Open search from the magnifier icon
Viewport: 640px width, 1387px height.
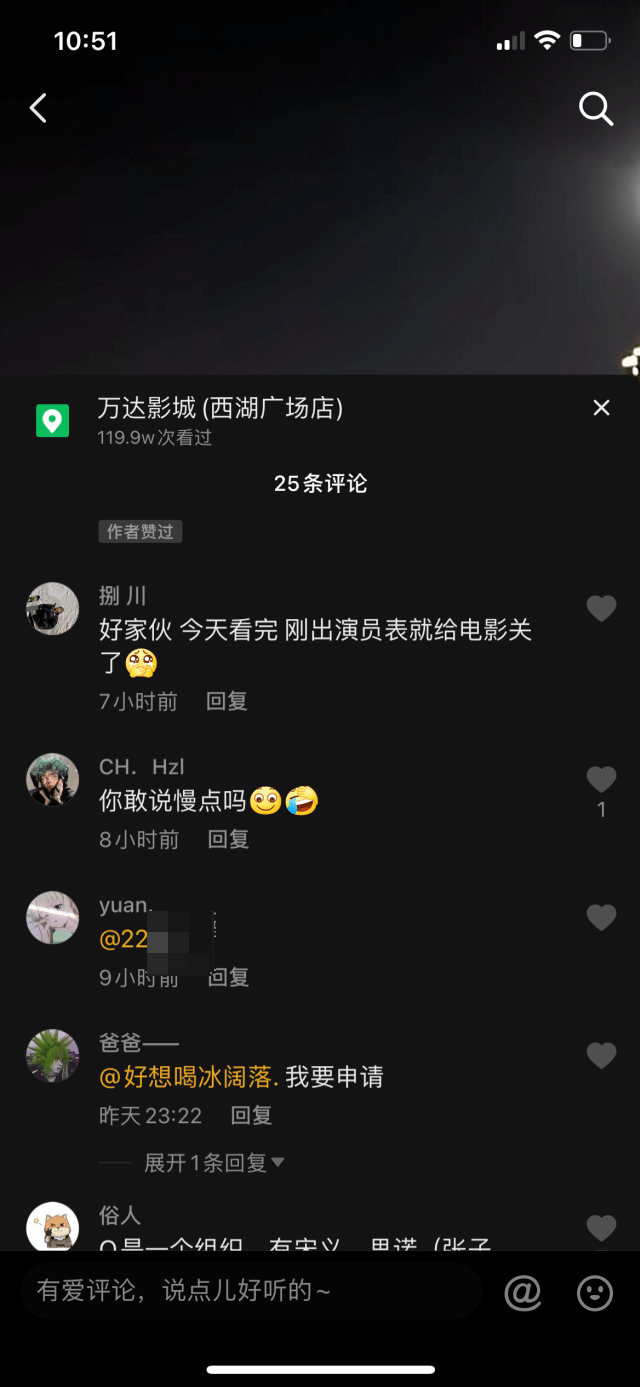click(596, 108)
